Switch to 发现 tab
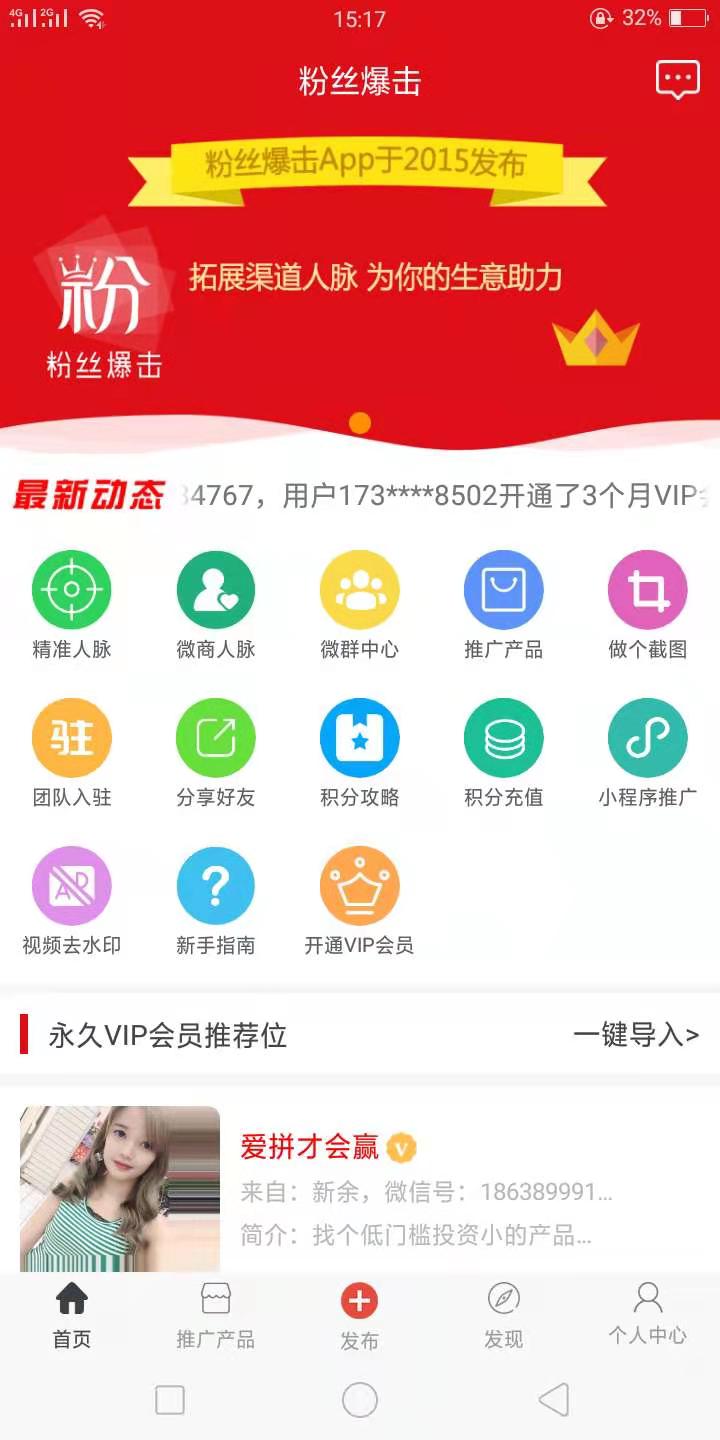The width and height of the screenshot is (720, 1440). coord(503,1315)
